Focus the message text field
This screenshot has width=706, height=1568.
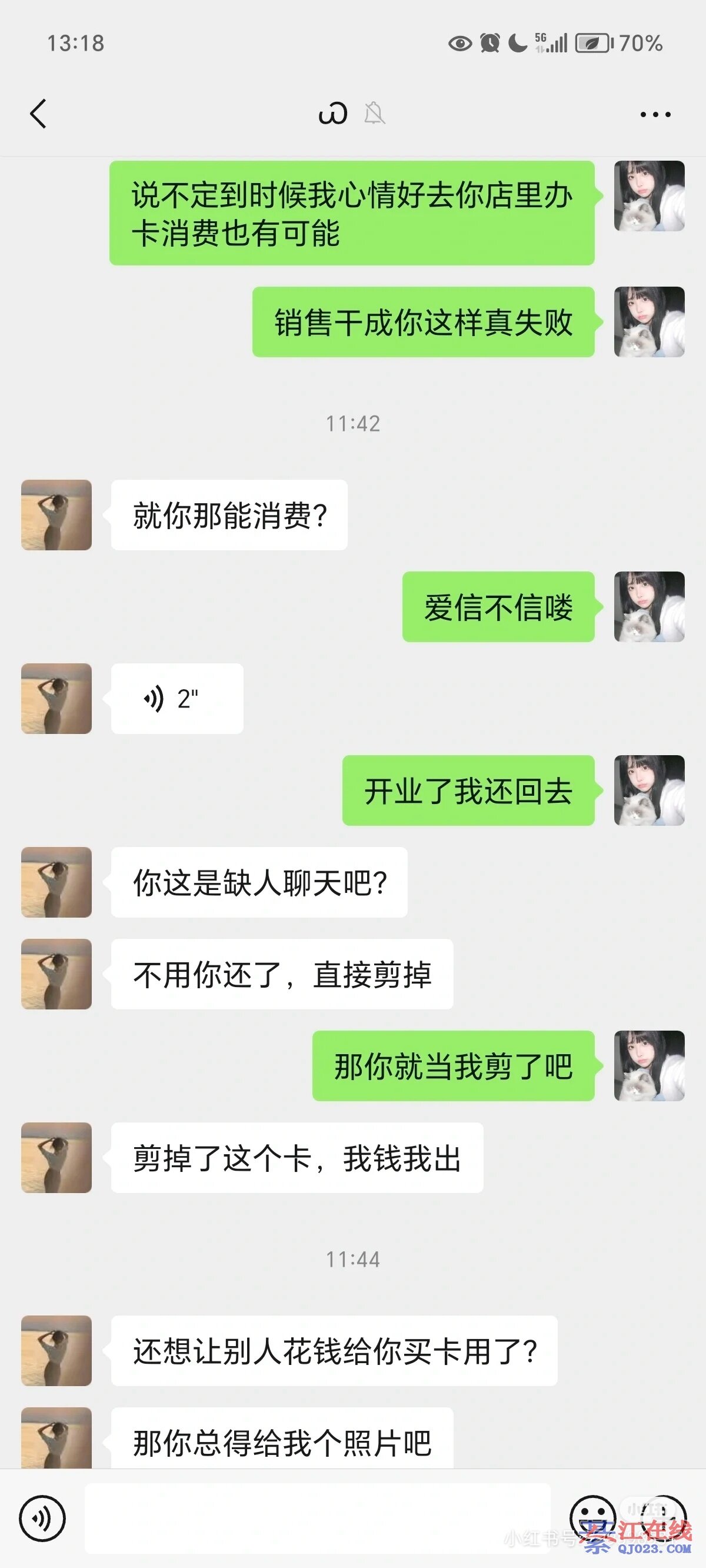click(x=317, y=1518)
